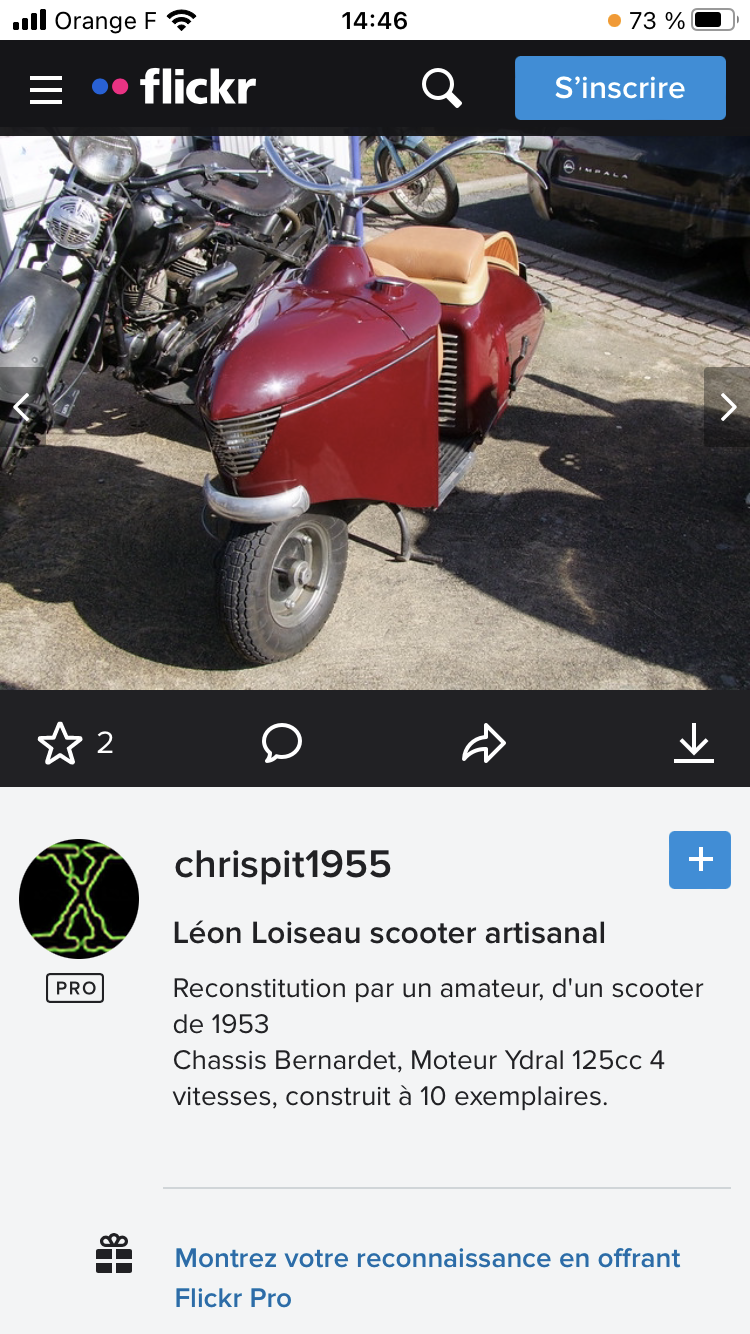This screenshot has width=750, height=1334.
Task: Download the photo
Action: tap(693, 744)
